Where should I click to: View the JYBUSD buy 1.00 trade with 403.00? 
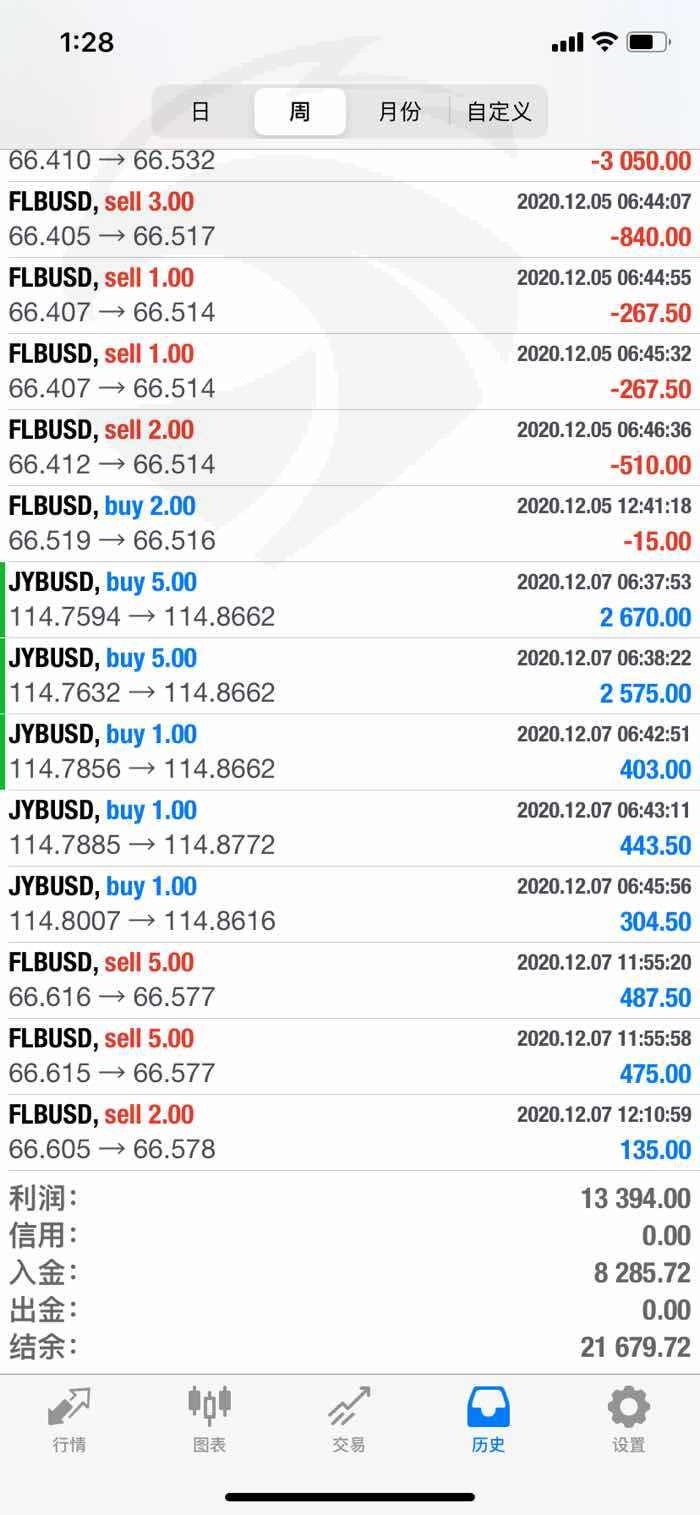[350, 751]
